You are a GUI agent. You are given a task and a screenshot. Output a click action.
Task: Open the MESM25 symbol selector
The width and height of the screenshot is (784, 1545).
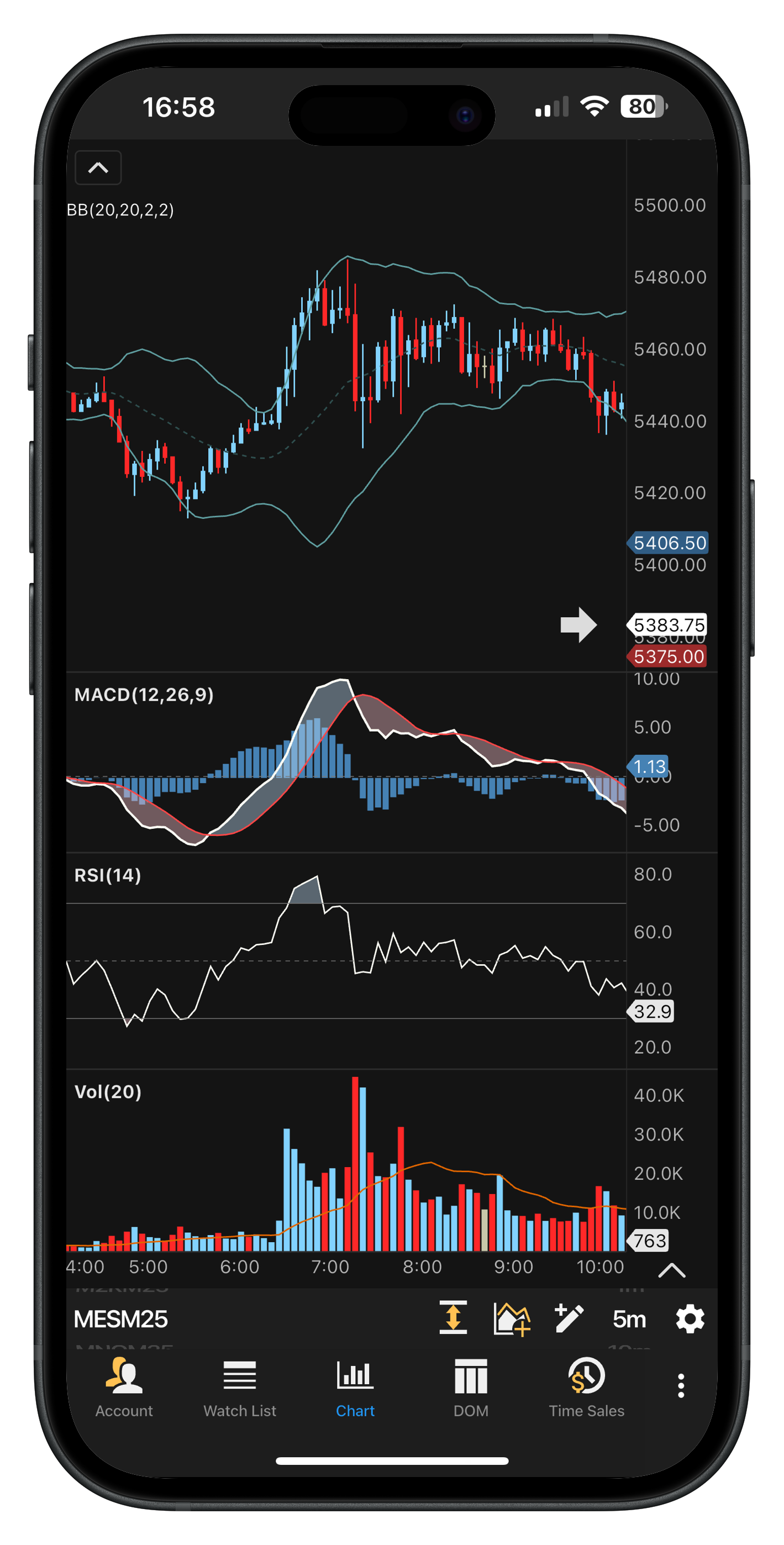coord(120,1319)
